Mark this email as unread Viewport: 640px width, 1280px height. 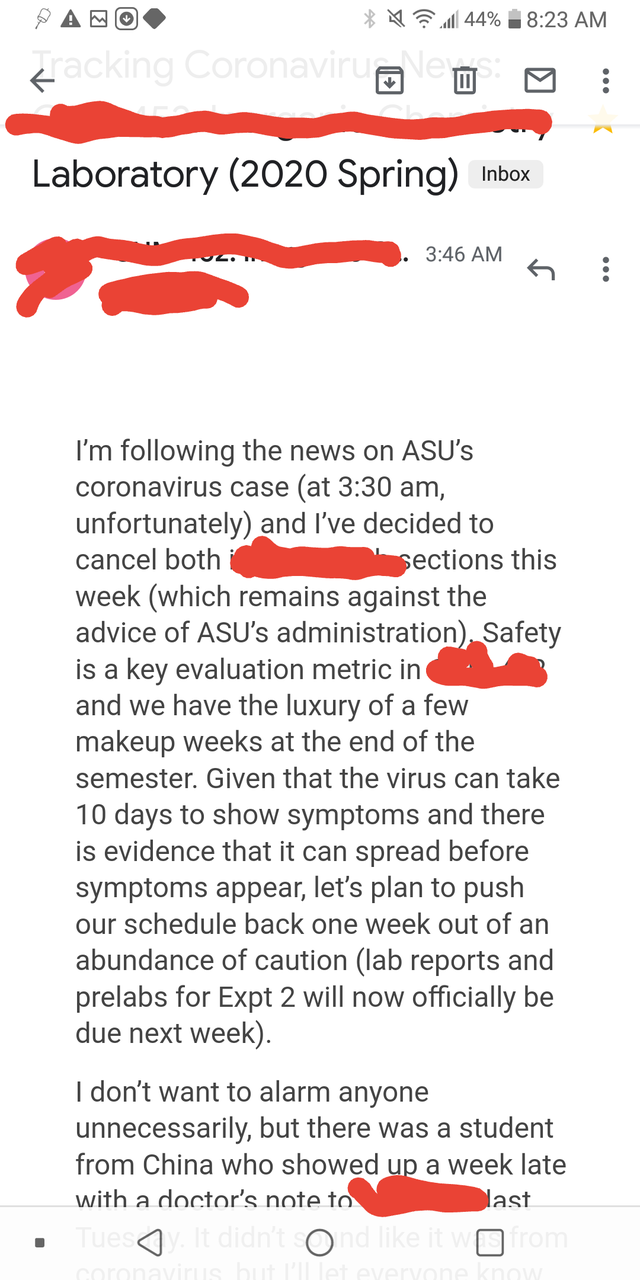pos(540,81)
